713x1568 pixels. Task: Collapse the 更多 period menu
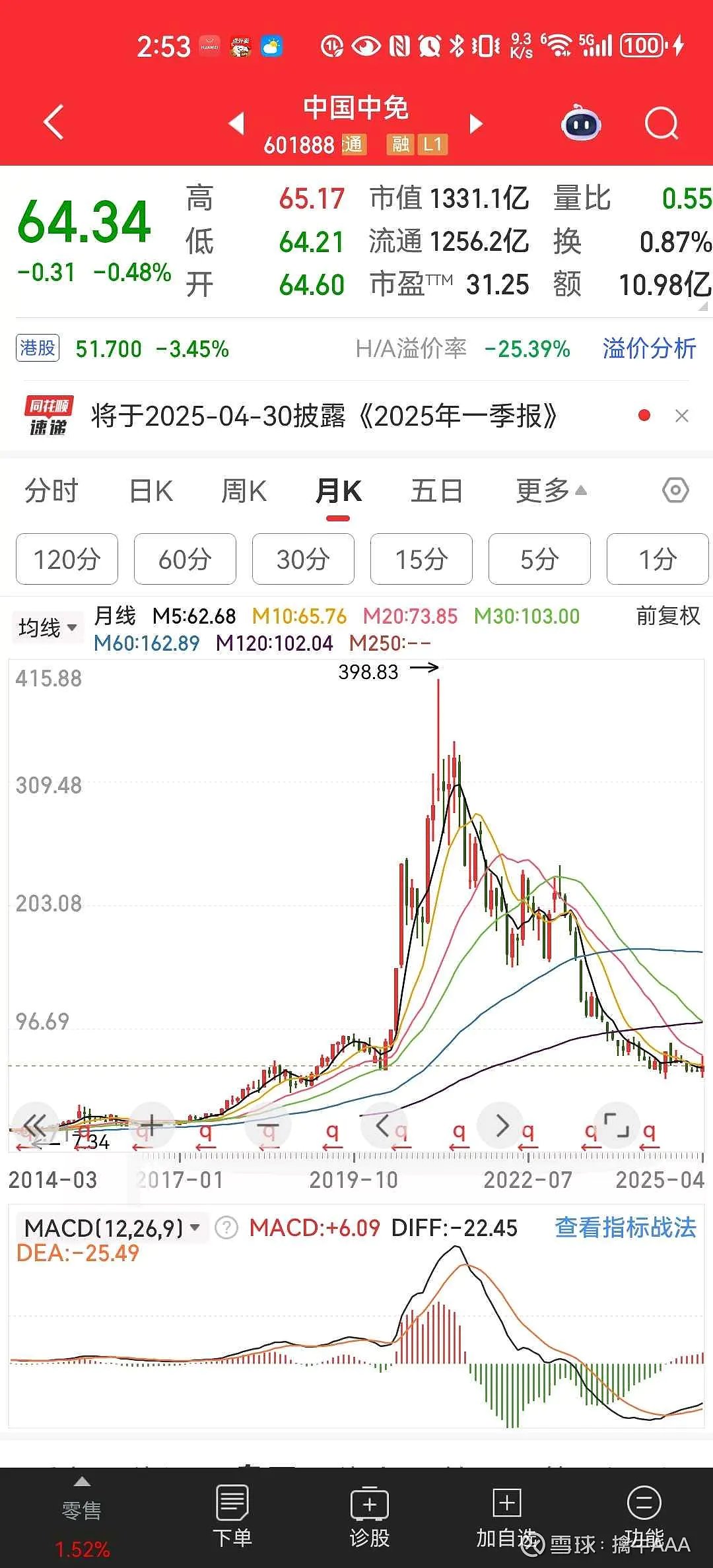pos(551,491)
